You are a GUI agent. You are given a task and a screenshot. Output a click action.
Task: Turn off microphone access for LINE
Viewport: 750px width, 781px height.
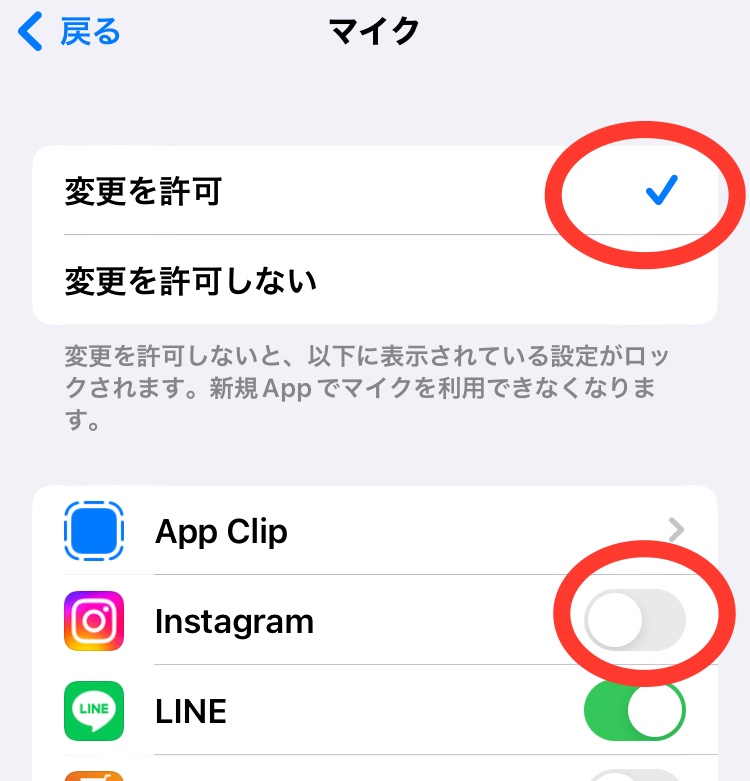point(635,711)
